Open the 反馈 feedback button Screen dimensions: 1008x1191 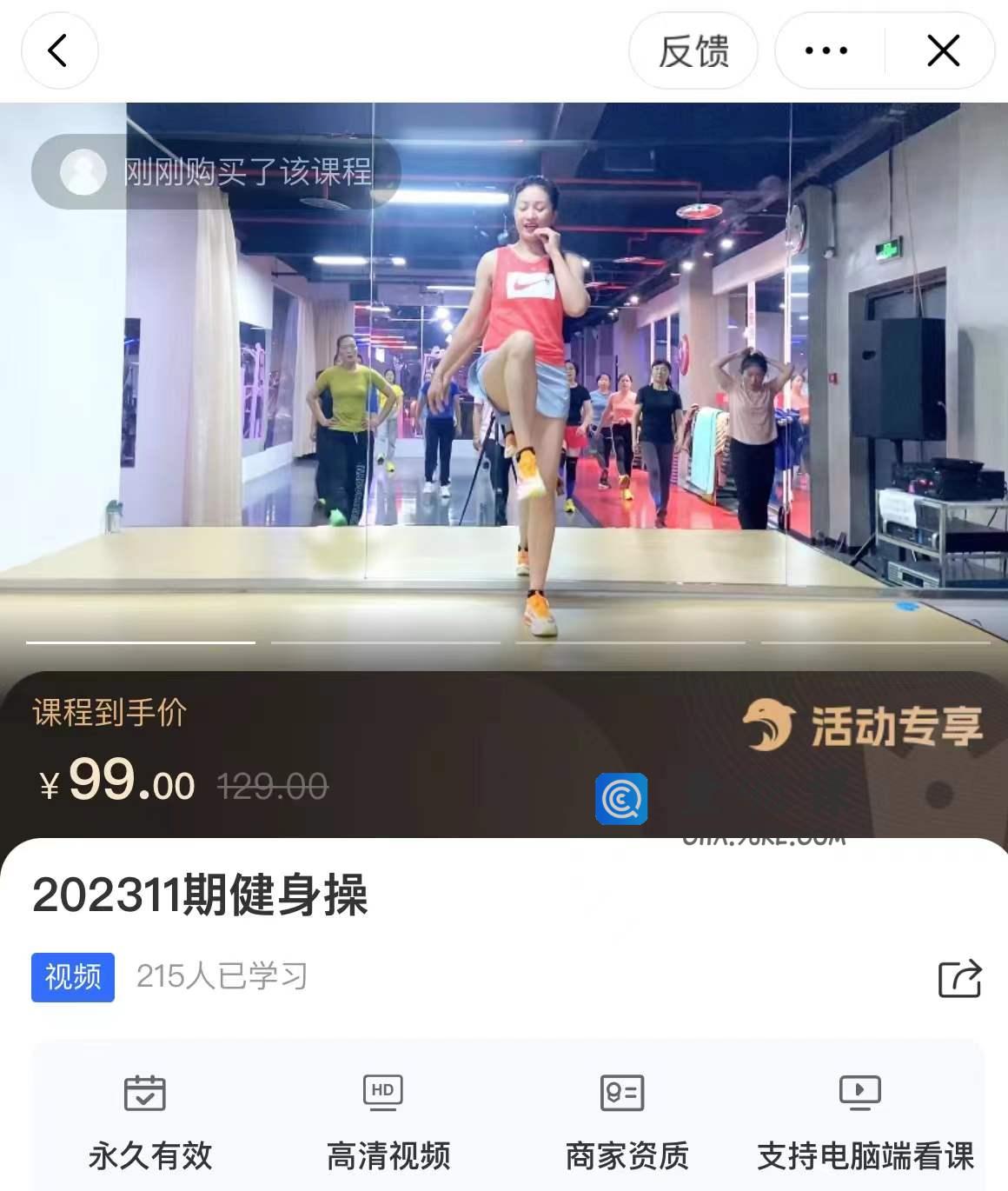tap(693, 51)
